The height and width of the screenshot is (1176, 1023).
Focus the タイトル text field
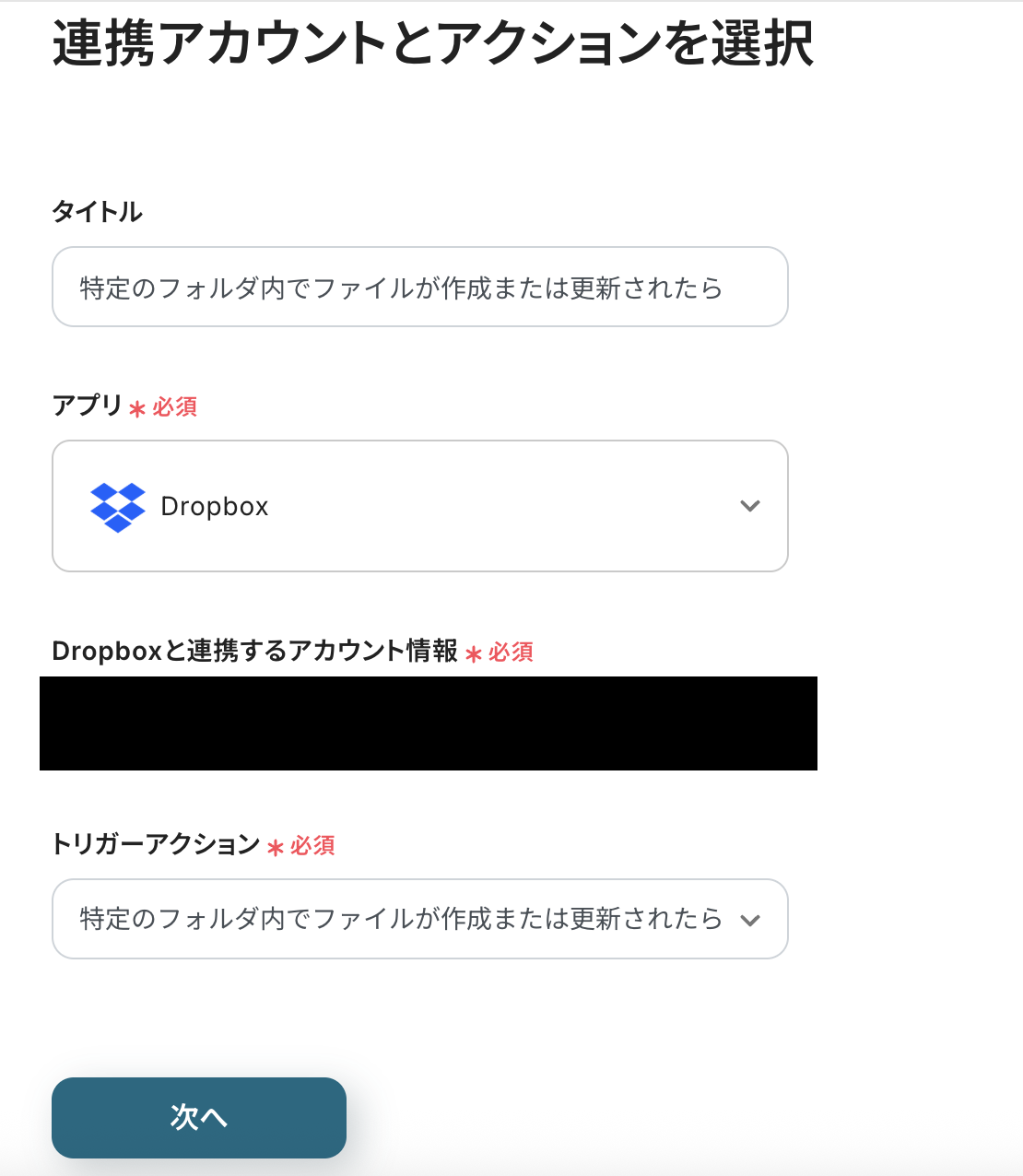pyautogui.click(x=419, y=287)
